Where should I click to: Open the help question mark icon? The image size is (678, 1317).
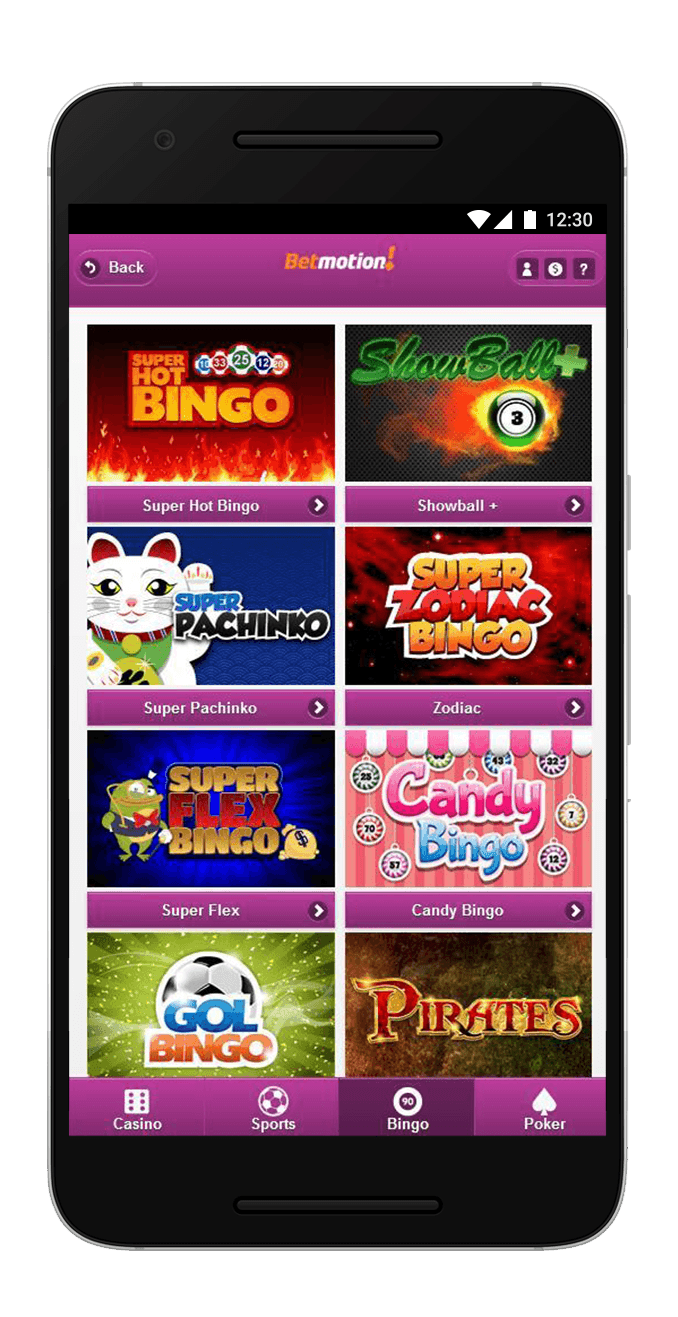[x=584, y=269]
